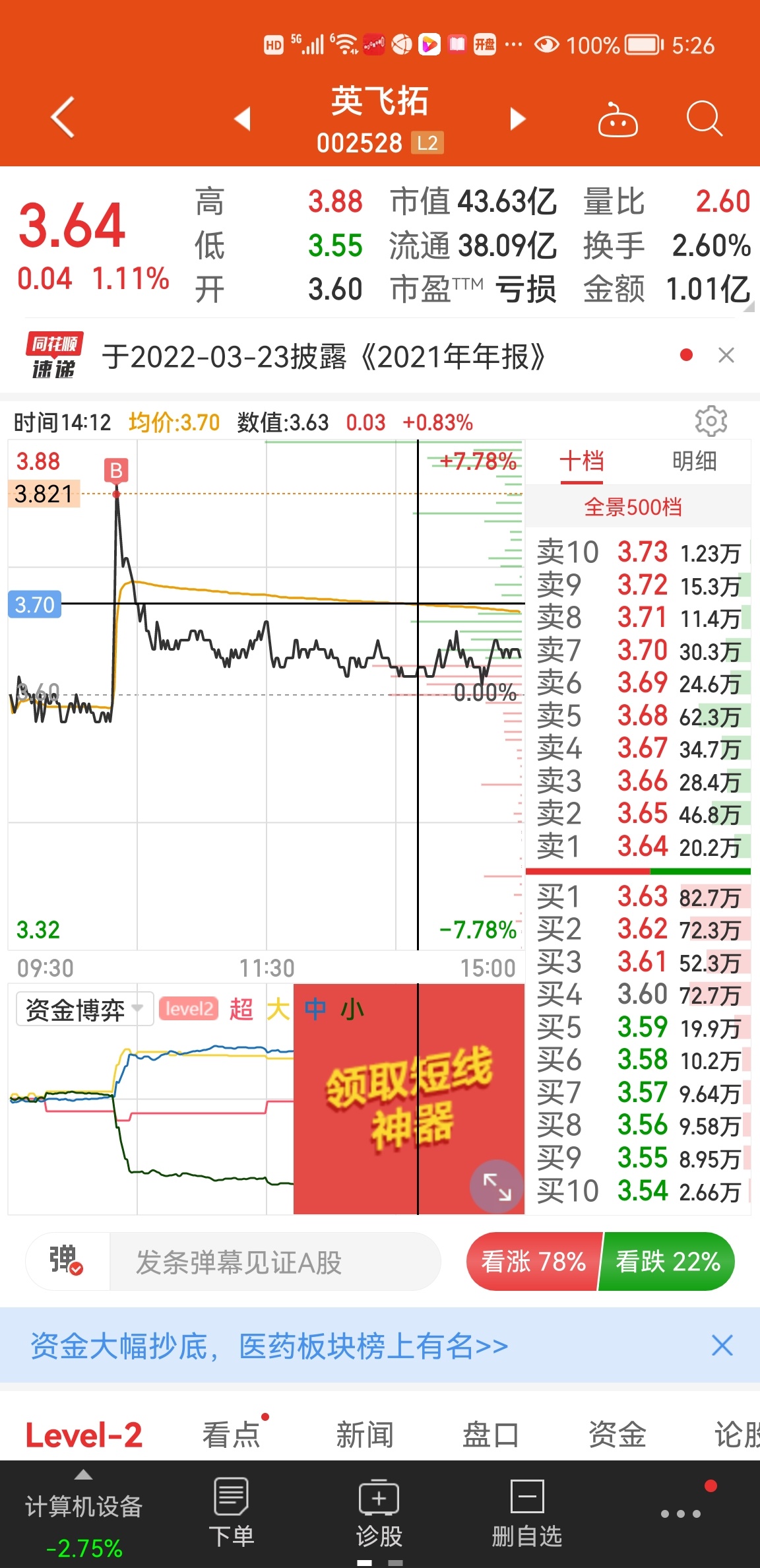
Task: Open the 资金大幅抄底 banner link
Action: (269, 1346)
